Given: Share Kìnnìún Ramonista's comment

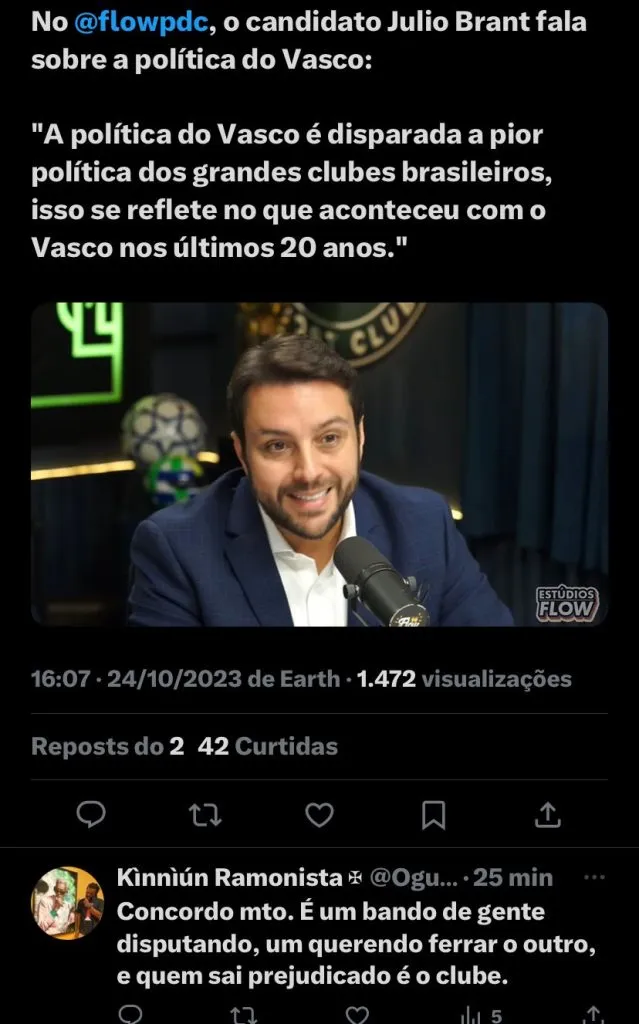Looking at the screenshot, I should 592,1014.
